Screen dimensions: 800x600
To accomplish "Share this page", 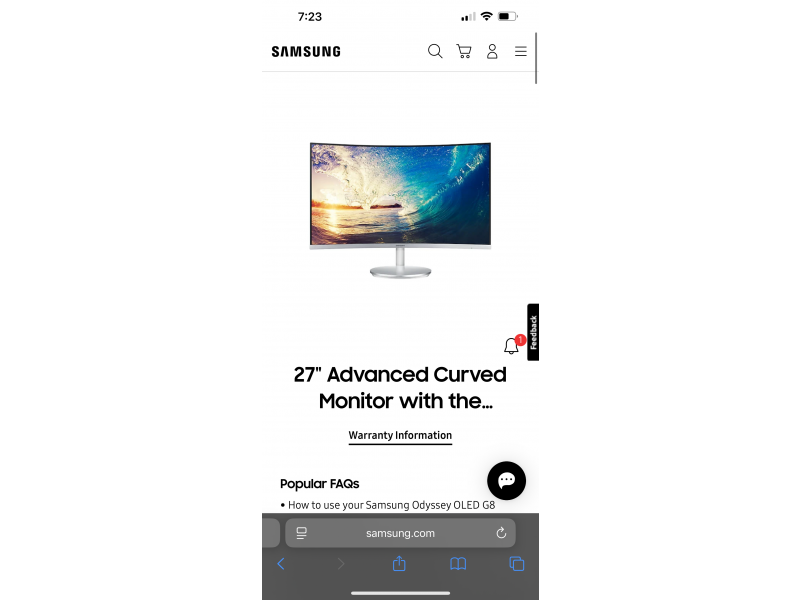I will click(x=399, y=564).
